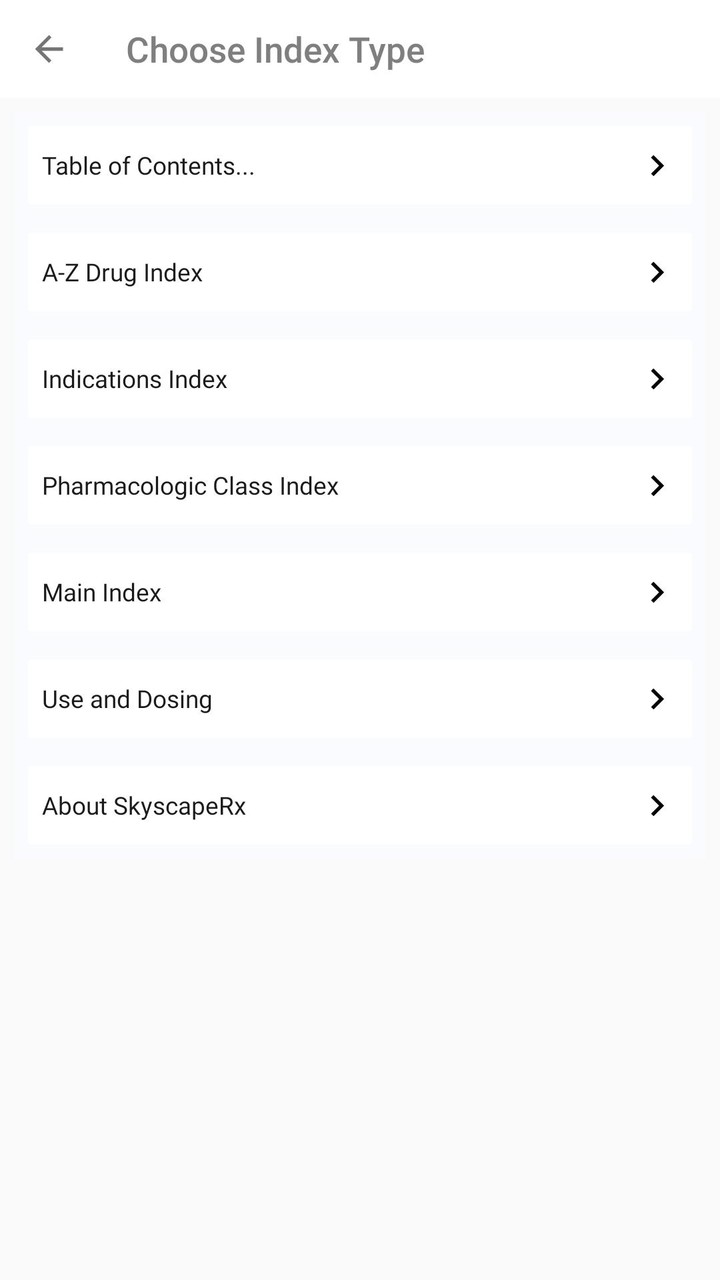
Task: Tap the back arrow to return
Action: coord(49,49)
